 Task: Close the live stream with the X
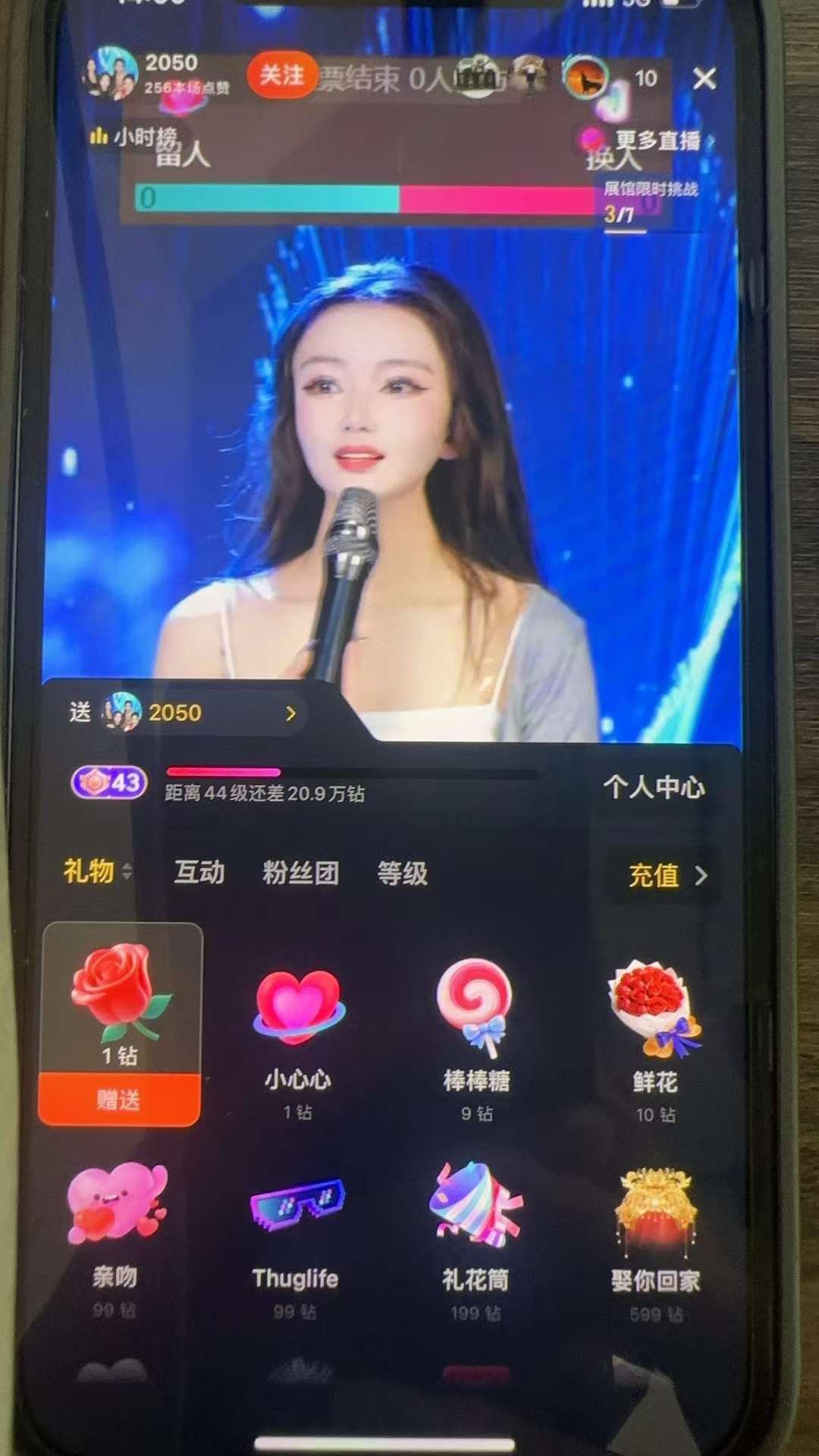coord(704,78)
